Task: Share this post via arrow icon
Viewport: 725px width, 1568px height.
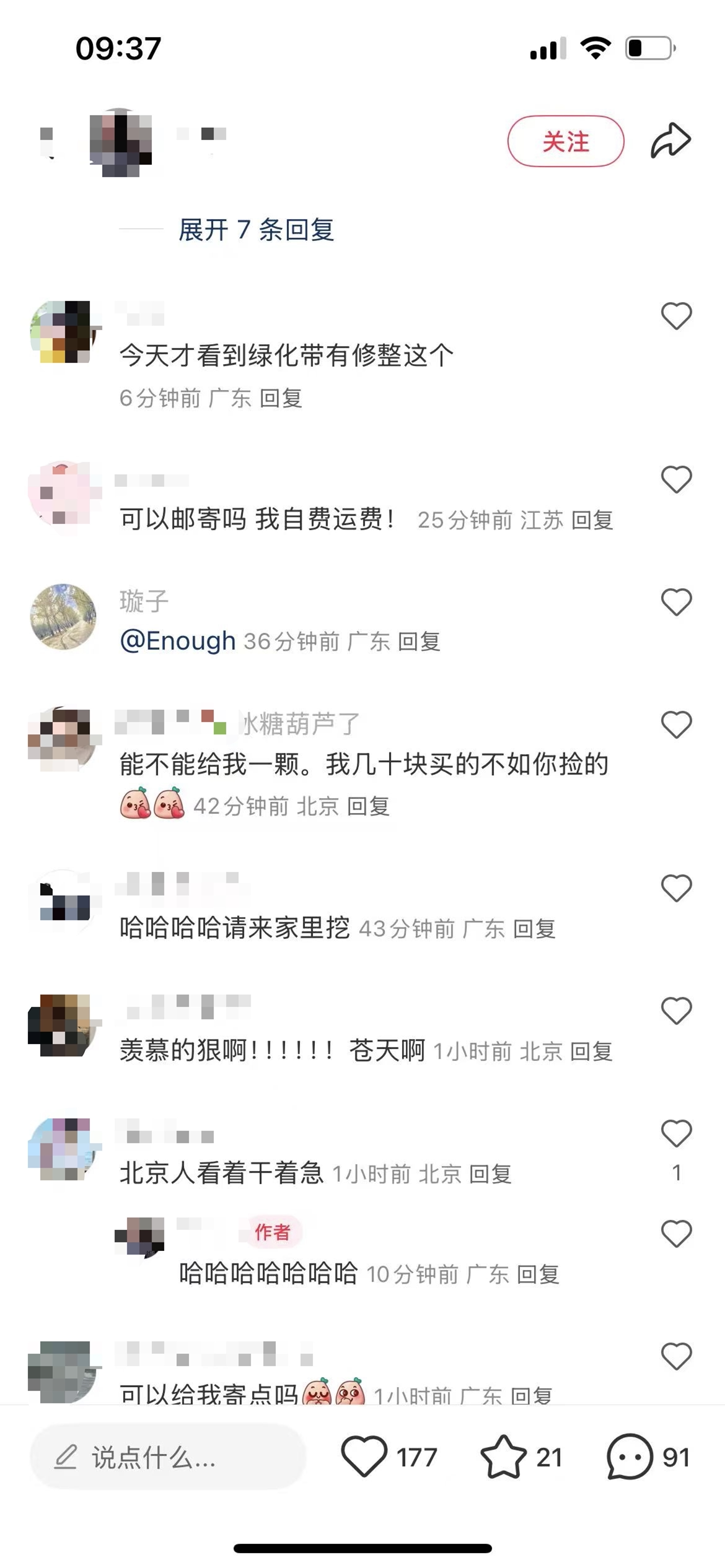Action: tap(670, 141)
